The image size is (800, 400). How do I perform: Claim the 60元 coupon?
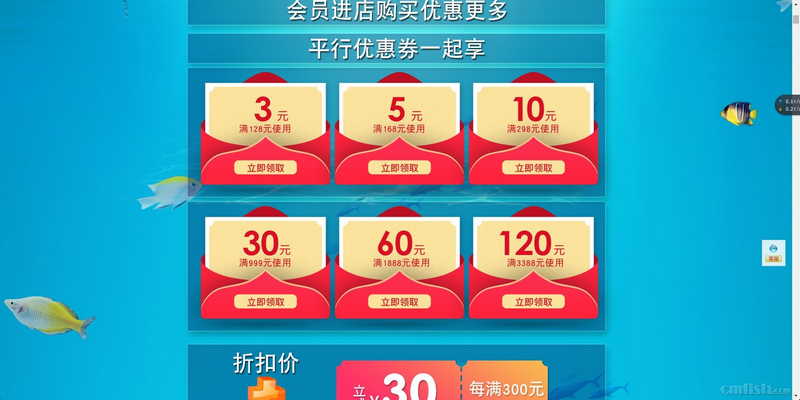click(399, 301)
